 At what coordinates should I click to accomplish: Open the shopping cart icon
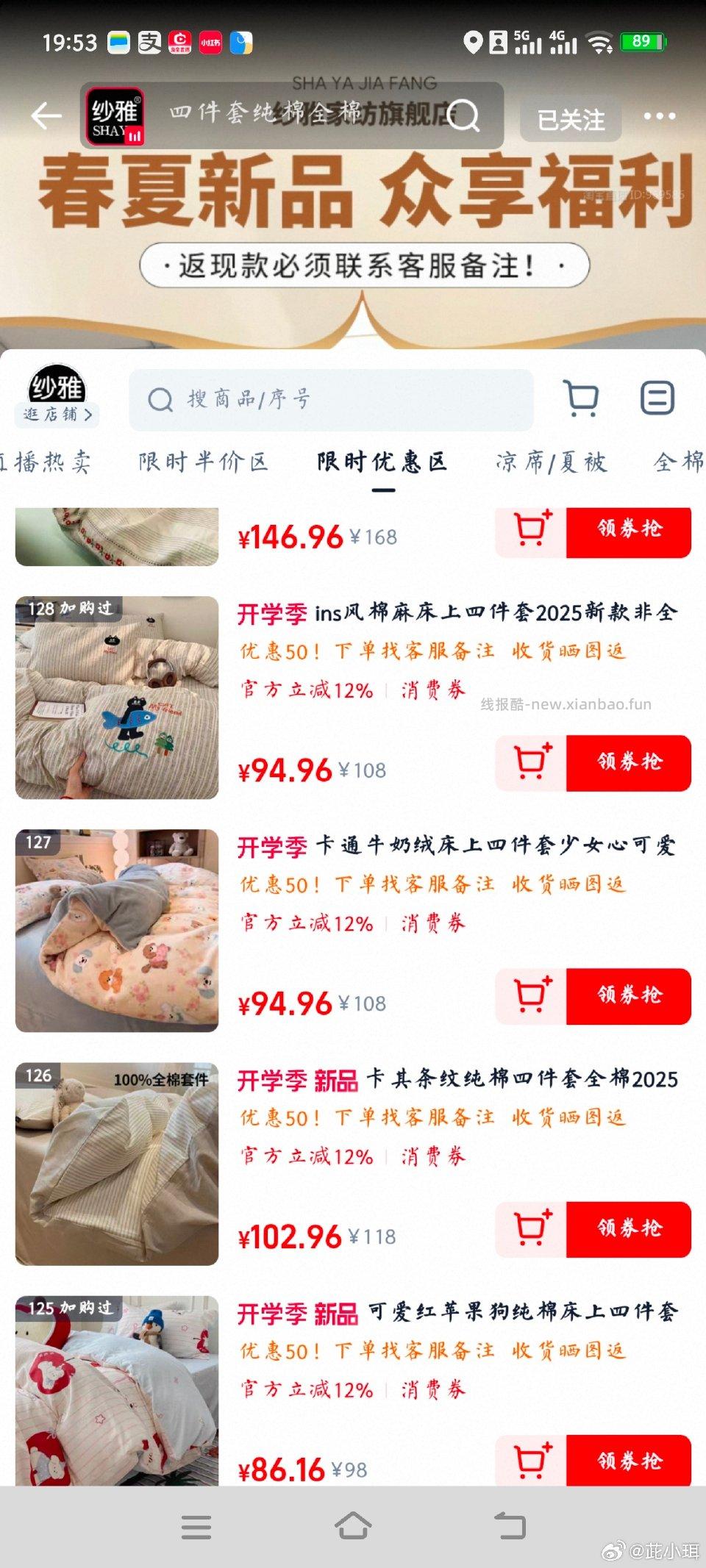click(x=580, y=399)
